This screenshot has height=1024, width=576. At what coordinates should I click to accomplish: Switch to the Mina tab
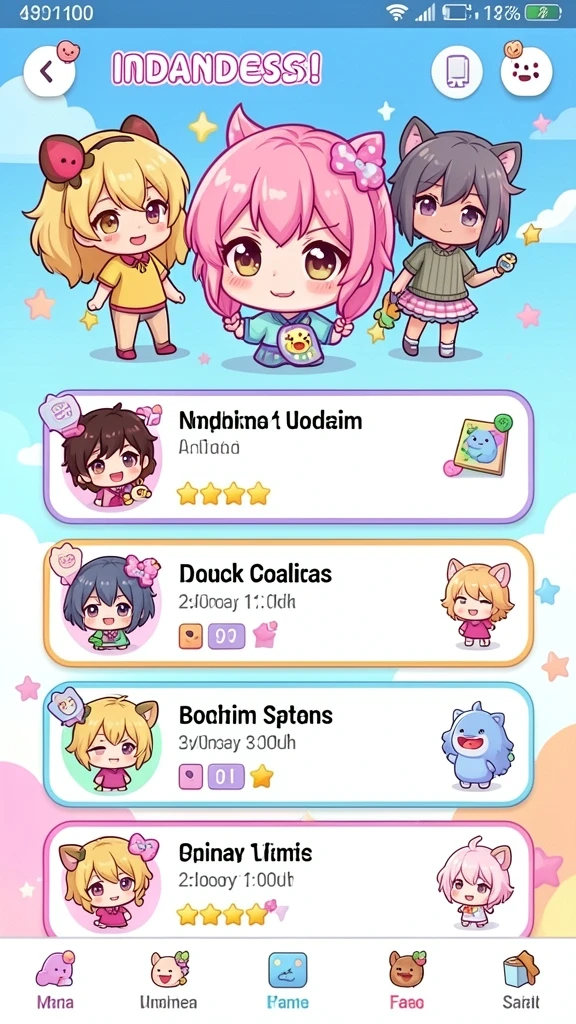pos(56,980)
